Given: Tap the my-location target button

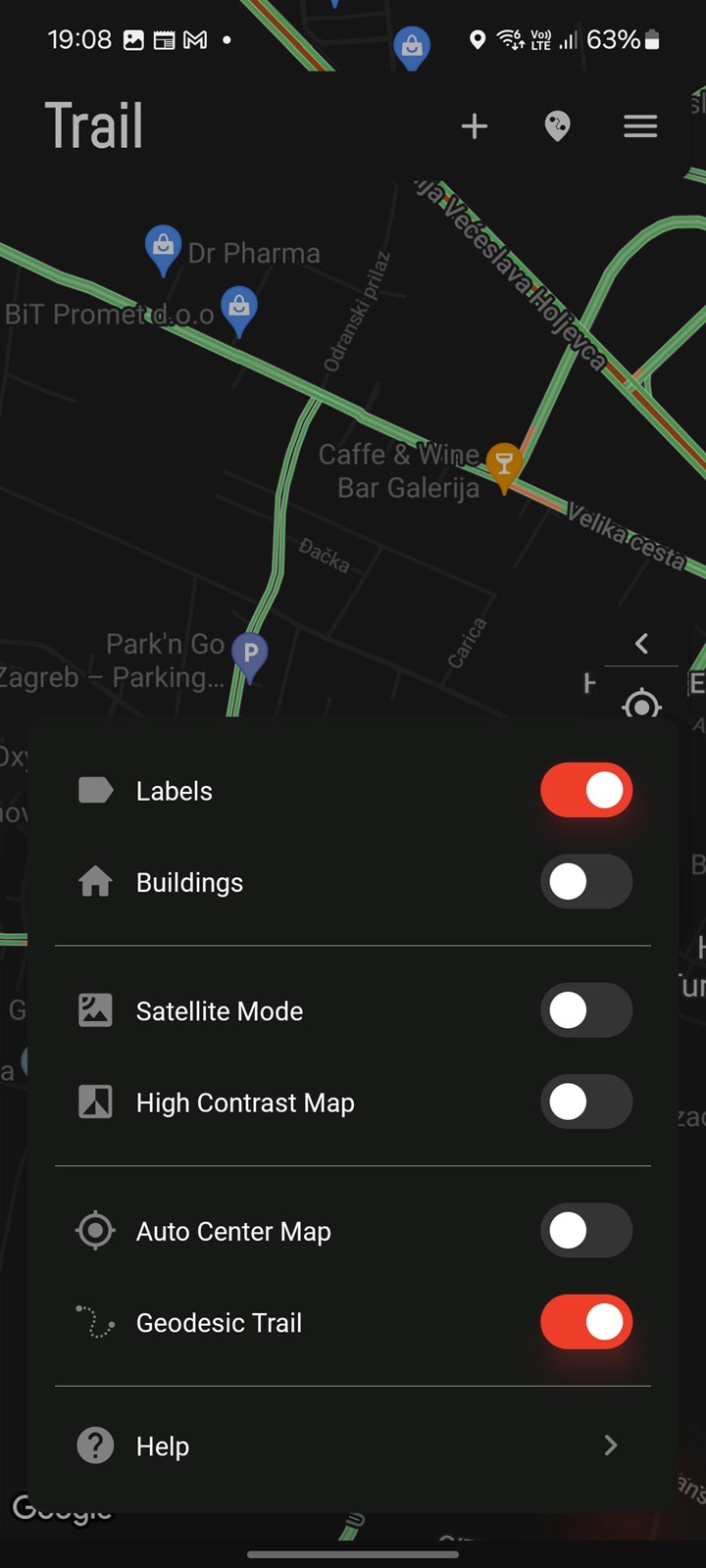Looking at the screenshot, I should click(x=641, y=704).
